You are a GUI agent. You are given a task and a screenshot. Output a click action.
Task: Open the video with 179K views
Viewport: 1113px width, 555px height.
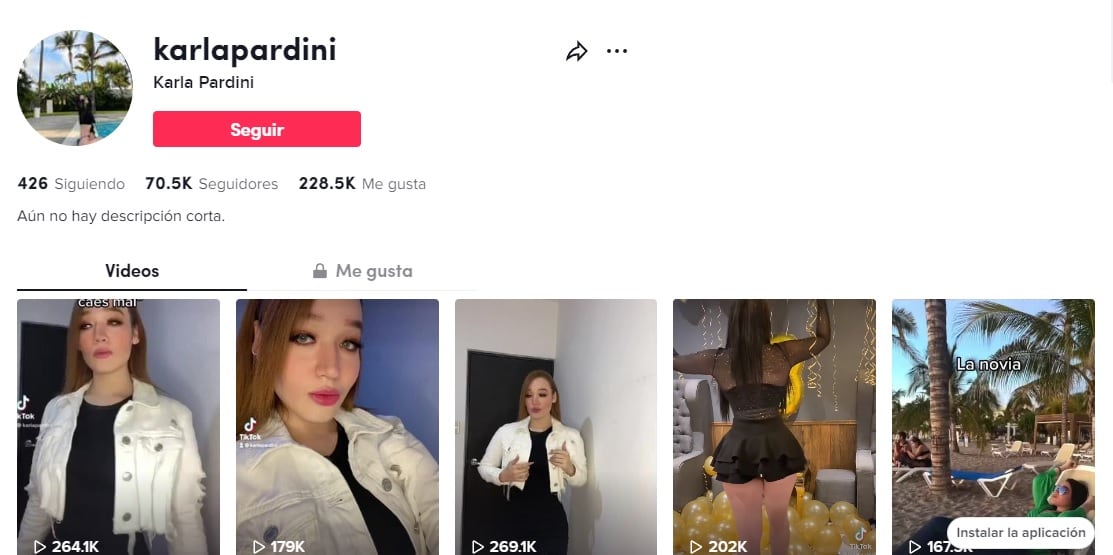pyautogui.click(x=337, y=425)
